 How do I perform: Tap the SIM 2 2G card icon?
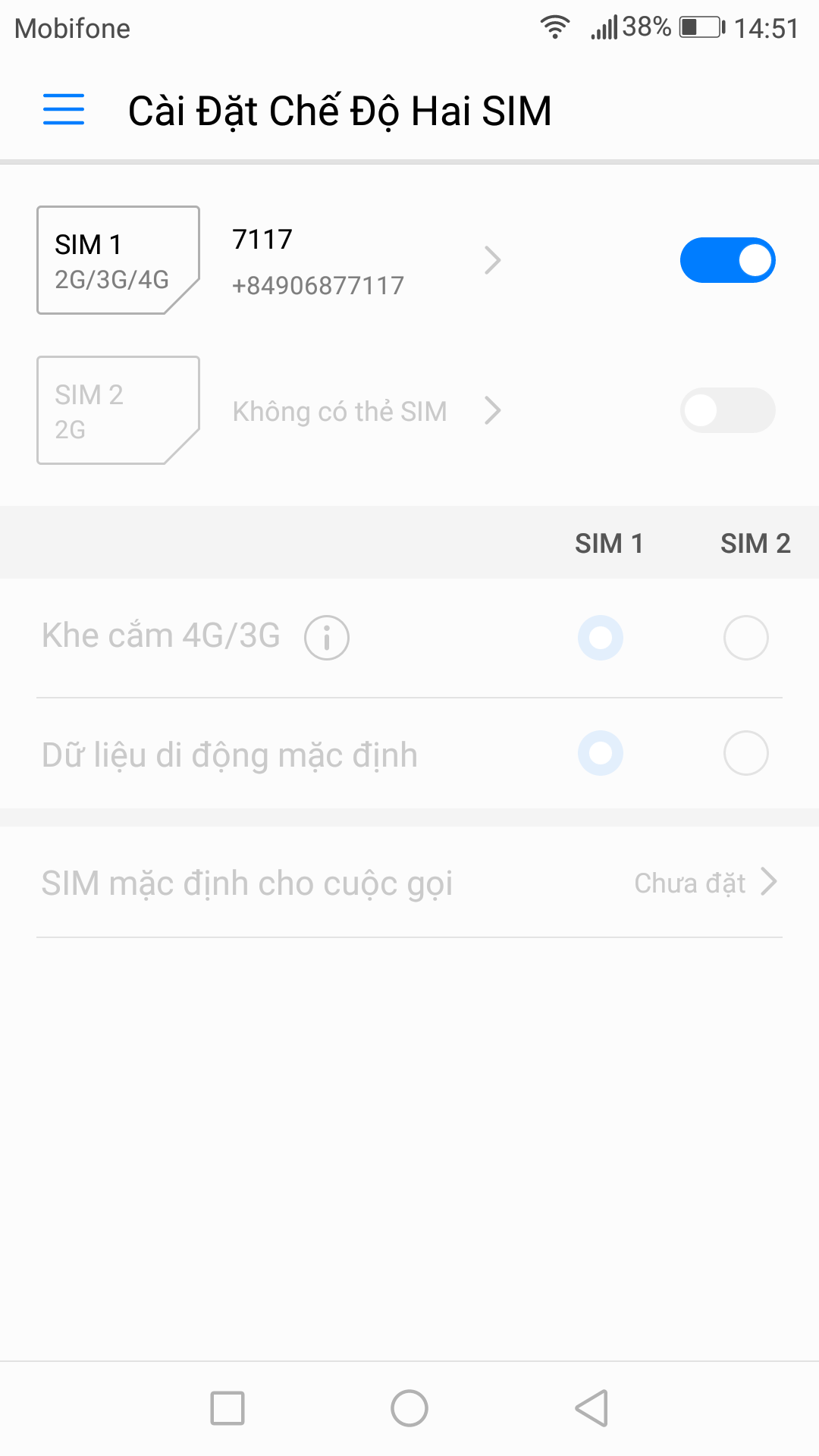tap(118, 409)
